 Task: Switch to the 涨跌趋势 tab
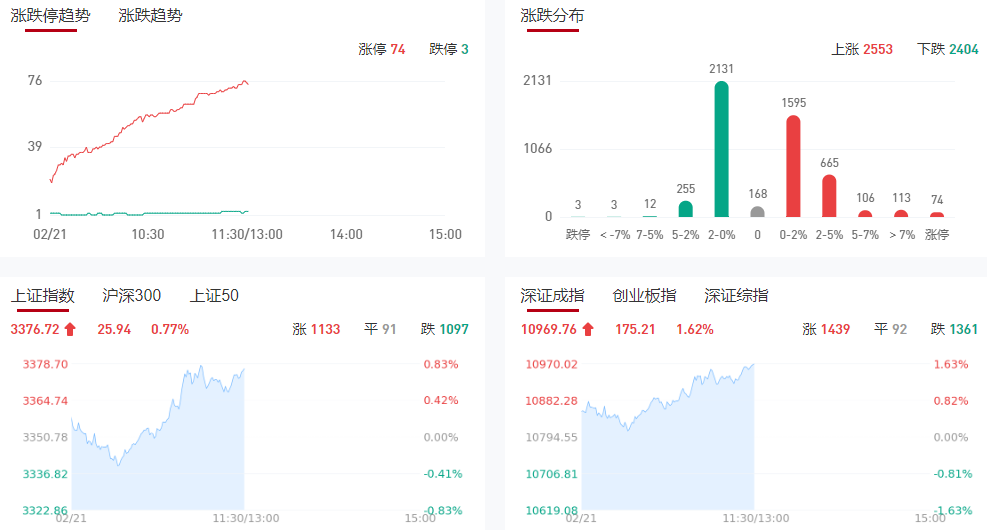click(150, 16)
